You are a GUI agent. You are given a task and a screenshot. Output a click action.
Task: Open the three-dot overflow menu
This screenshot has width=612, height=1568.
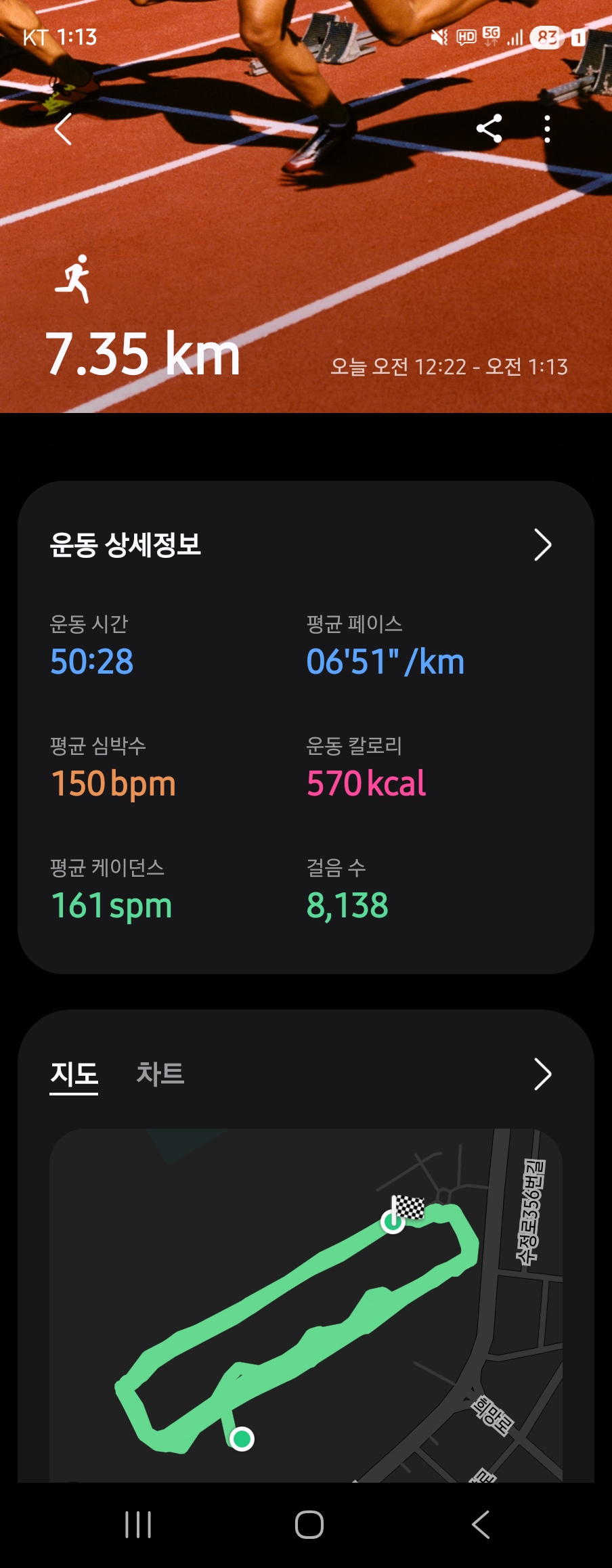tap(547, 129)
